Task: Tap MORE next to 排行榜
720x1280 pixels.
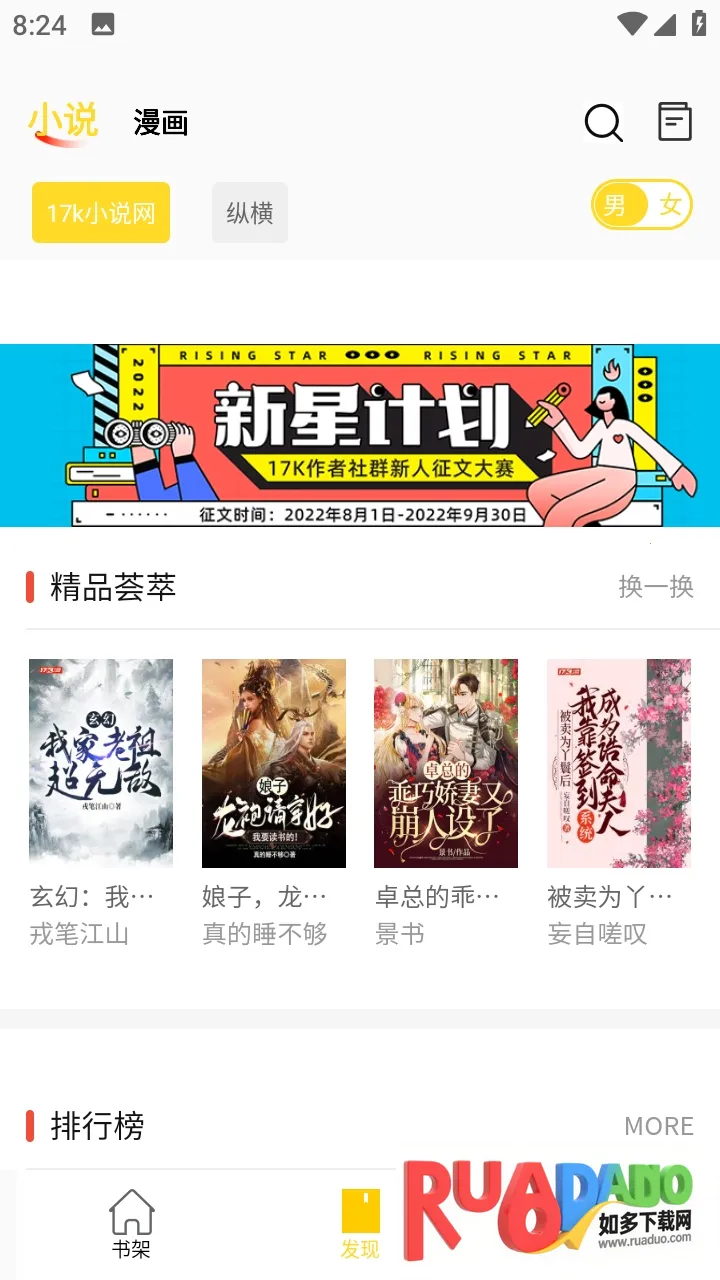Action: [658, 1126]
